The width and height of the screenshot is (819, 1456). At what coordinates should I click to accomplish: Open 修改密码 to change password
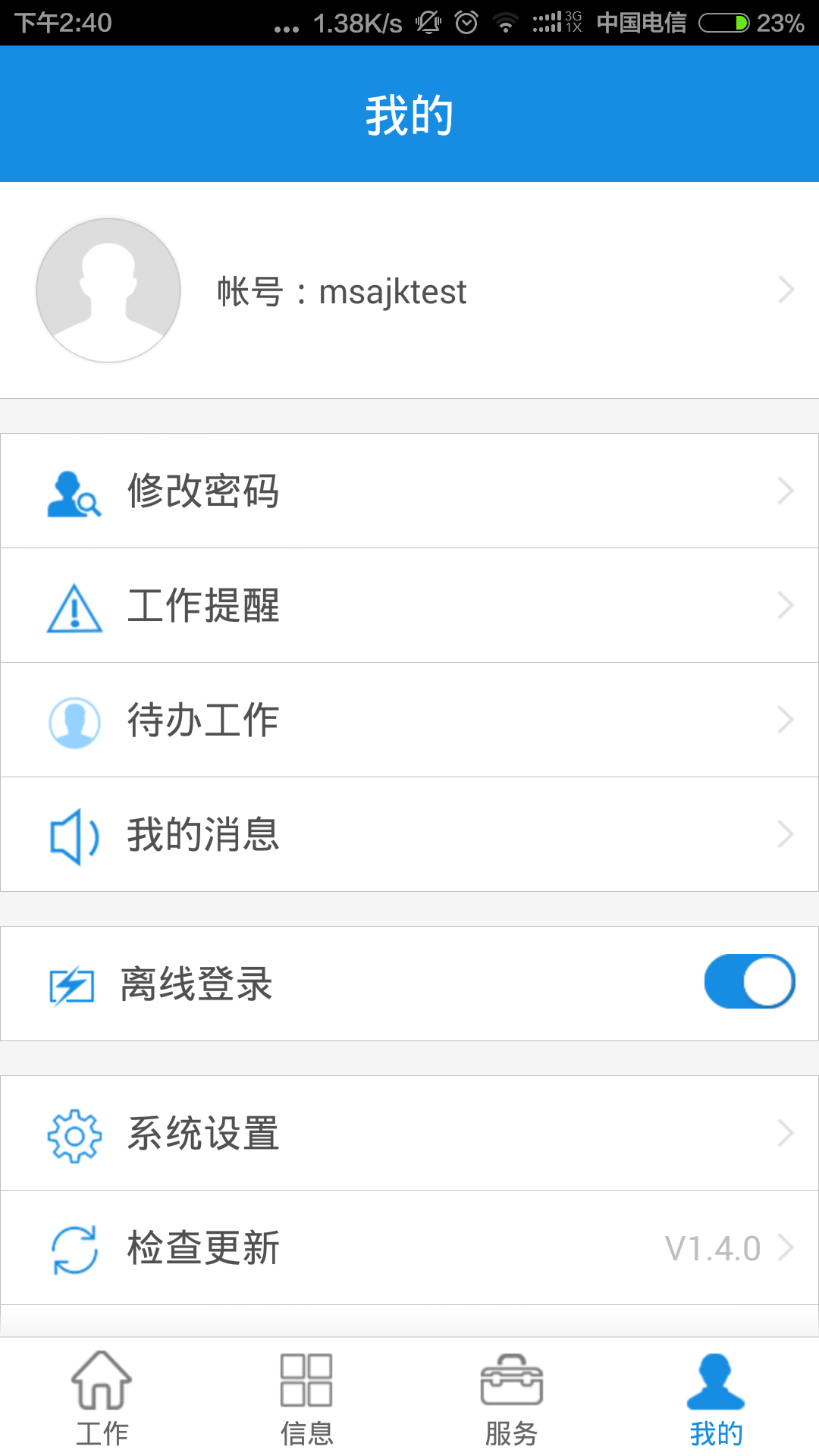pyautogui.click(x=409, y=491)
